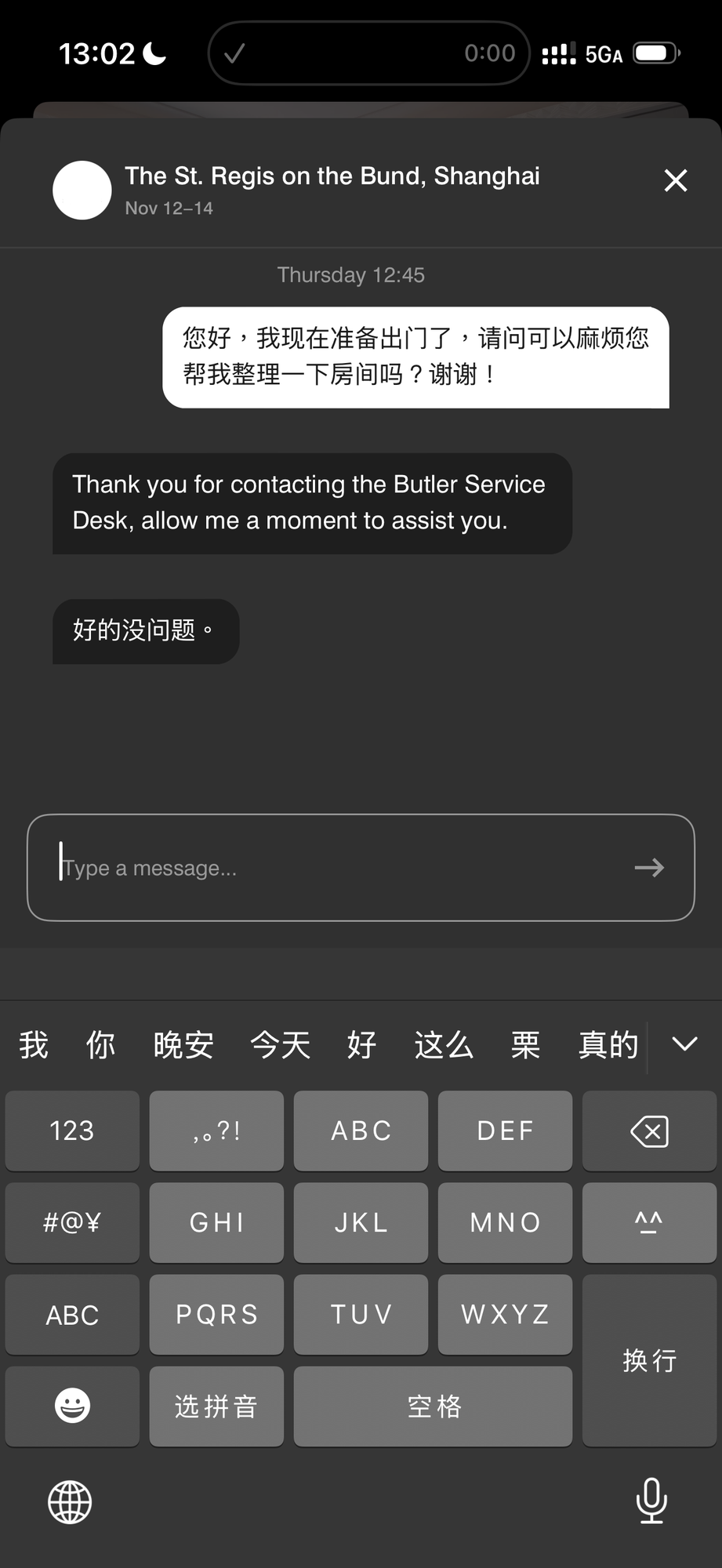Switch input language with globe icon
The height and width of the screenshot is (1568, 722).
pyautogui.click(x=71, y=1501)
